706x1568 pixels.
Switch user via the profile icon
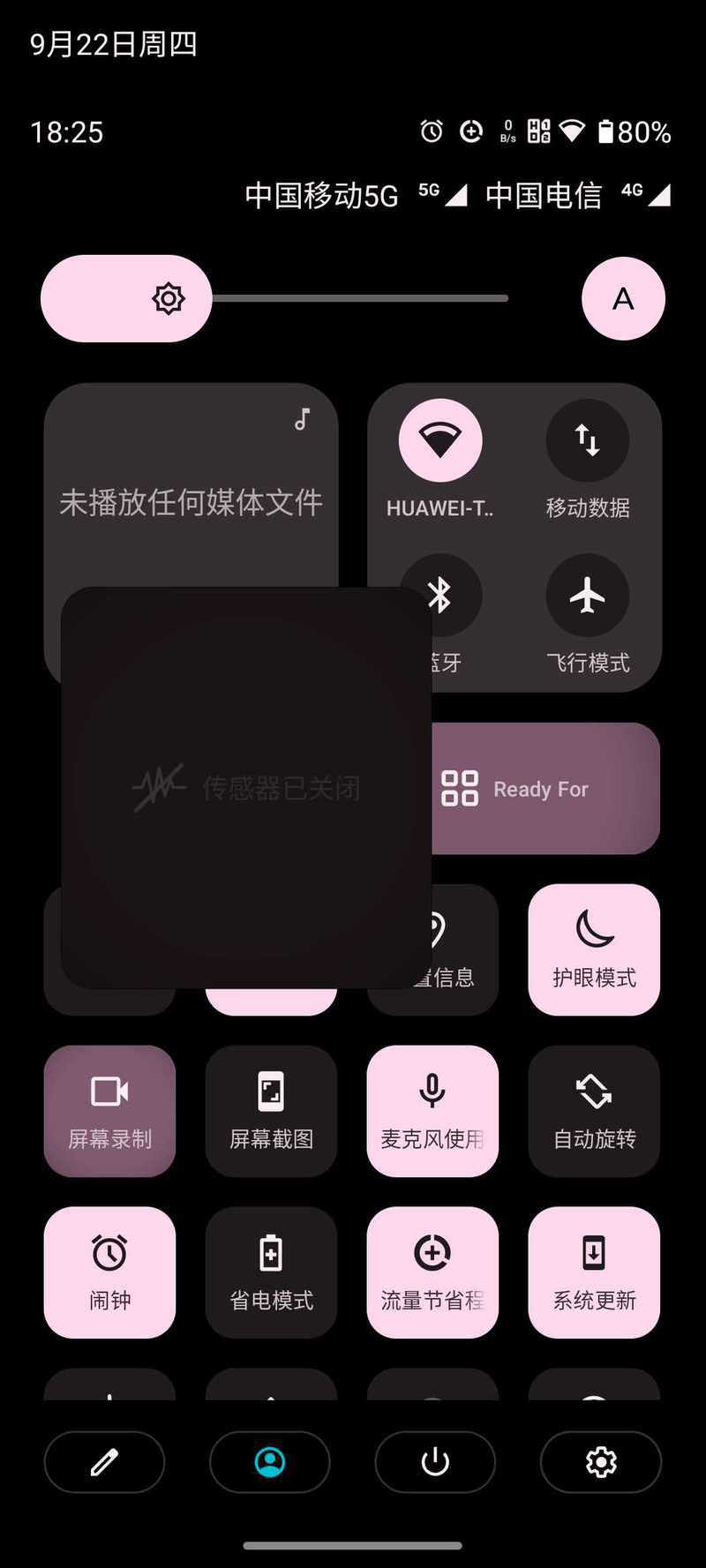[x=270, y=1462]
